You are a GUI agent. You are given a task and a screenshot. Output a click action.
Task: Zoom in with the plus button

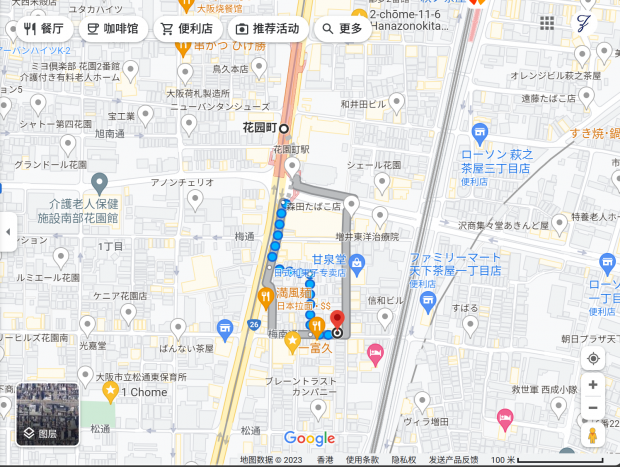pos(593,385)
